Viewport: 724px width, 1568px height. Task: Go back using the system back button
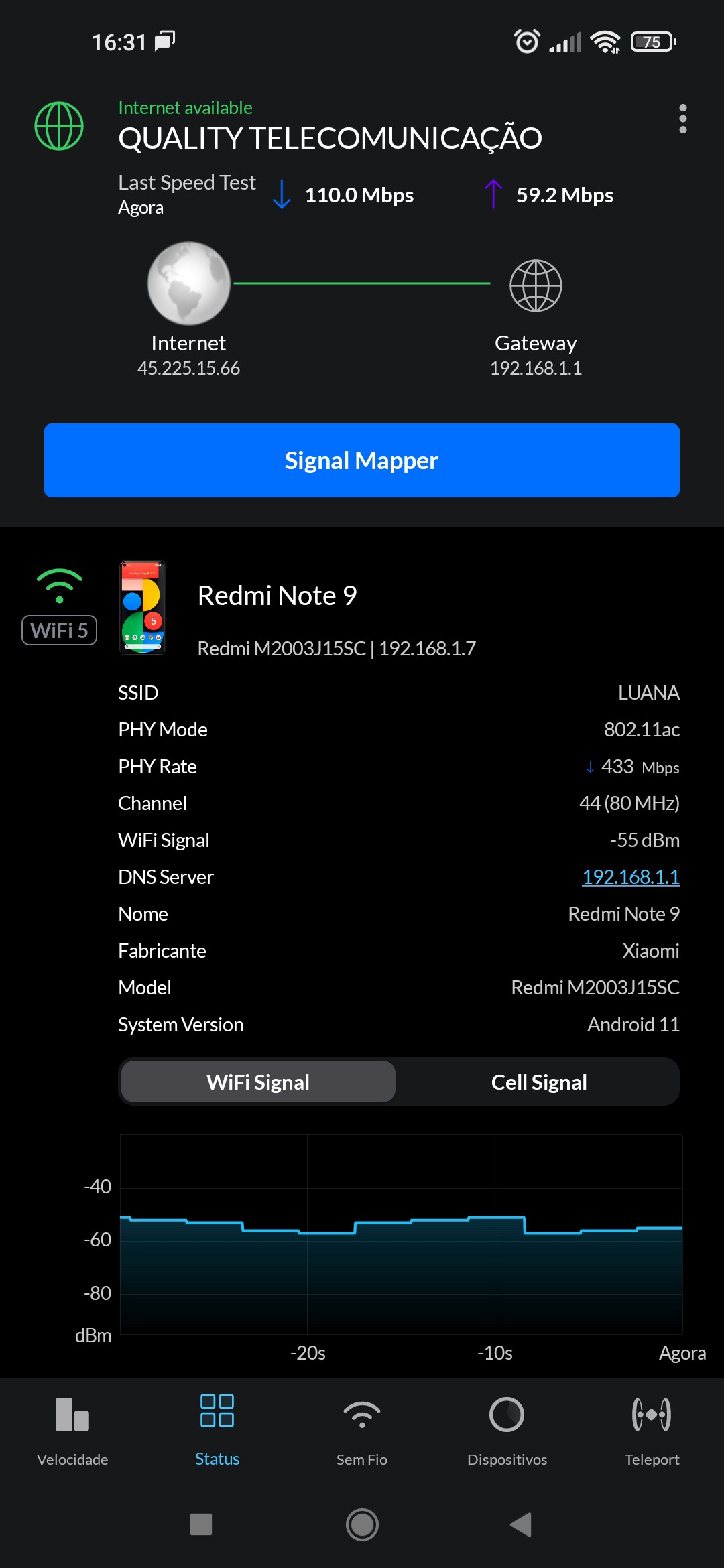(521, 1524)
